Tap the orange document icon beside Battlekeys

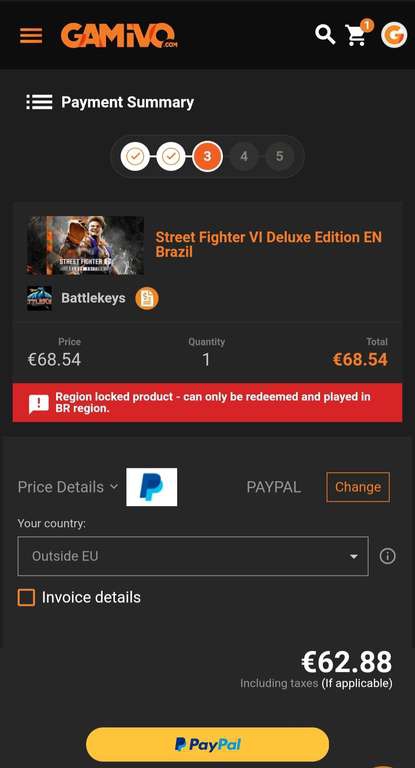[147, 298]
